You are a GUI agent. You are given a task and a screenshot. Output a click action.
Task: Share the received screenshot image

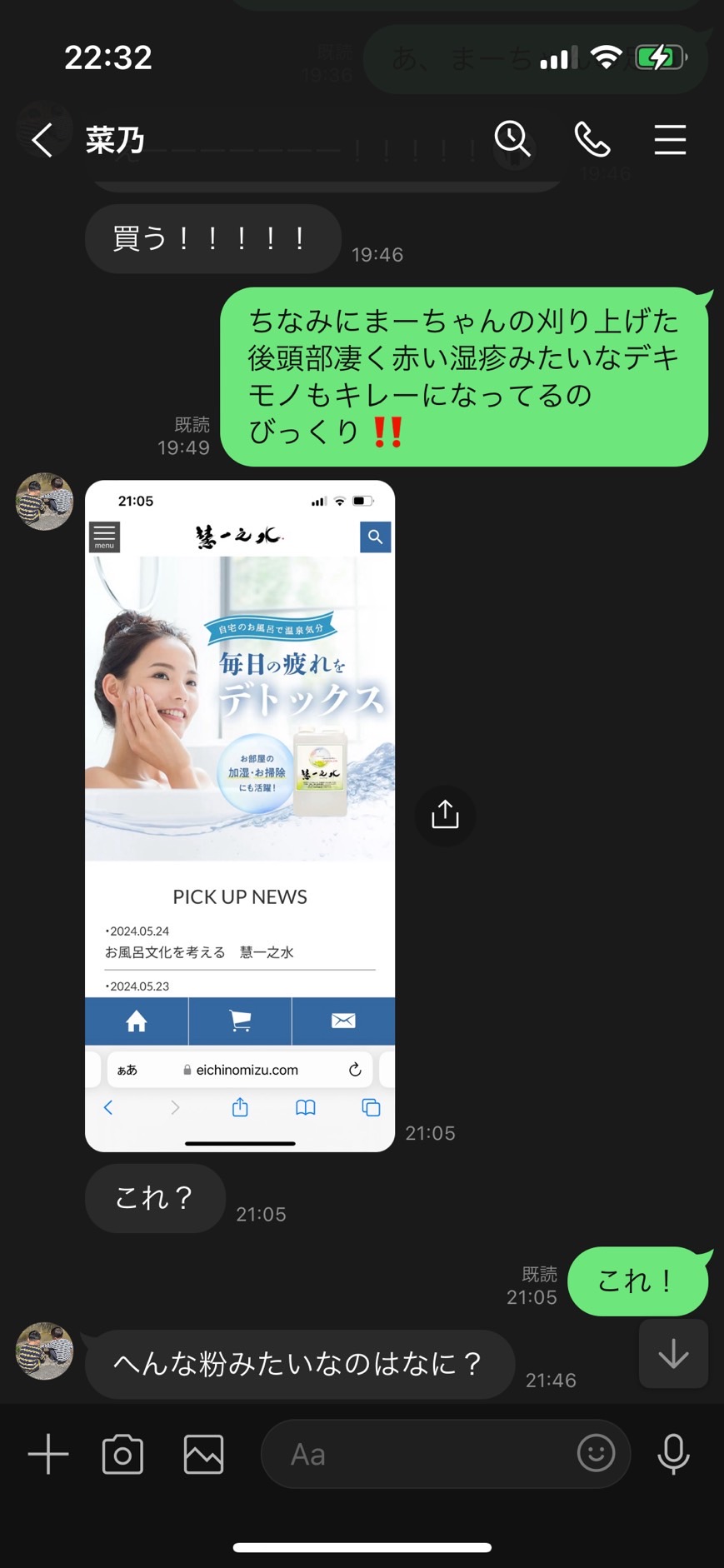tap(445, 815)
